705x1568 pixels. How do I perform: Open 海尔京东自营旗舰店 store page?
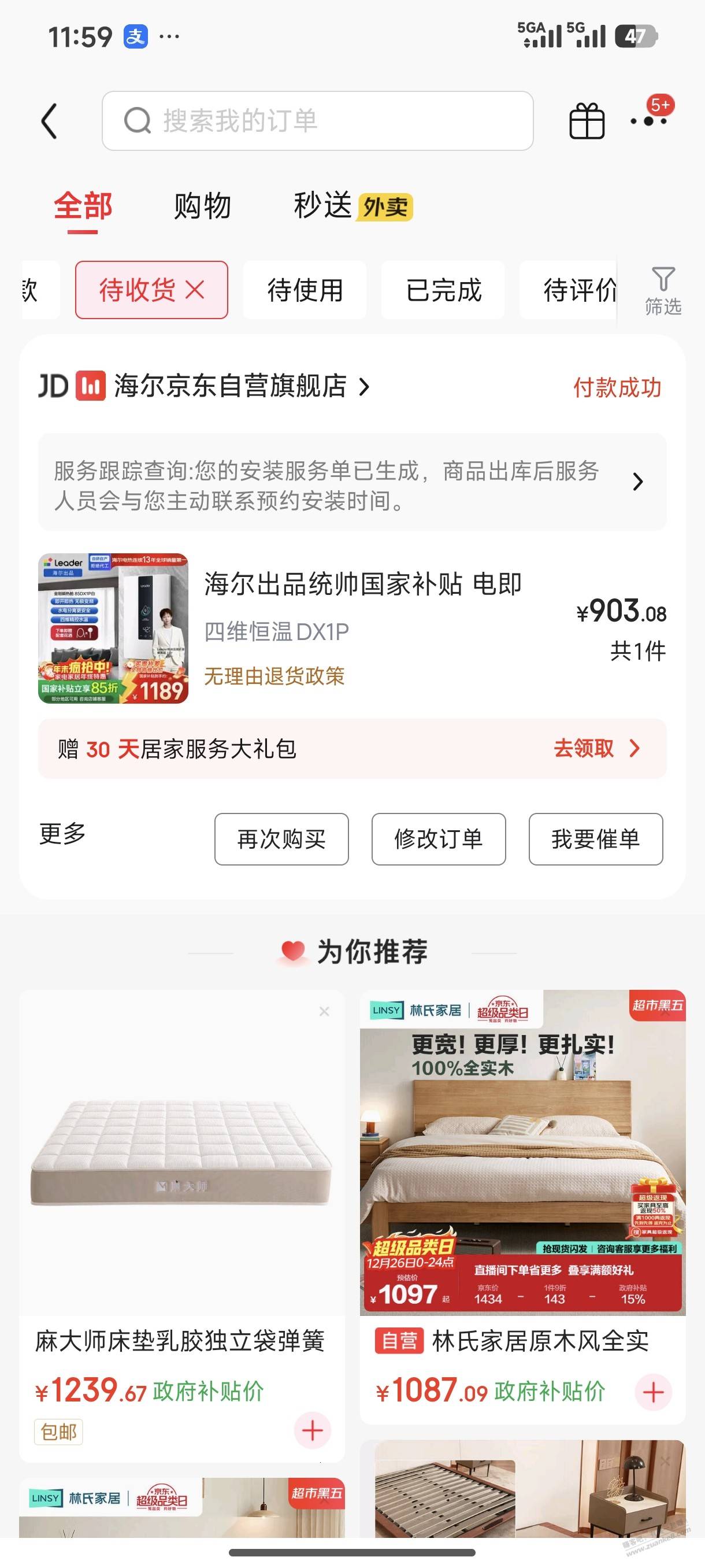[x=230, y=386]
